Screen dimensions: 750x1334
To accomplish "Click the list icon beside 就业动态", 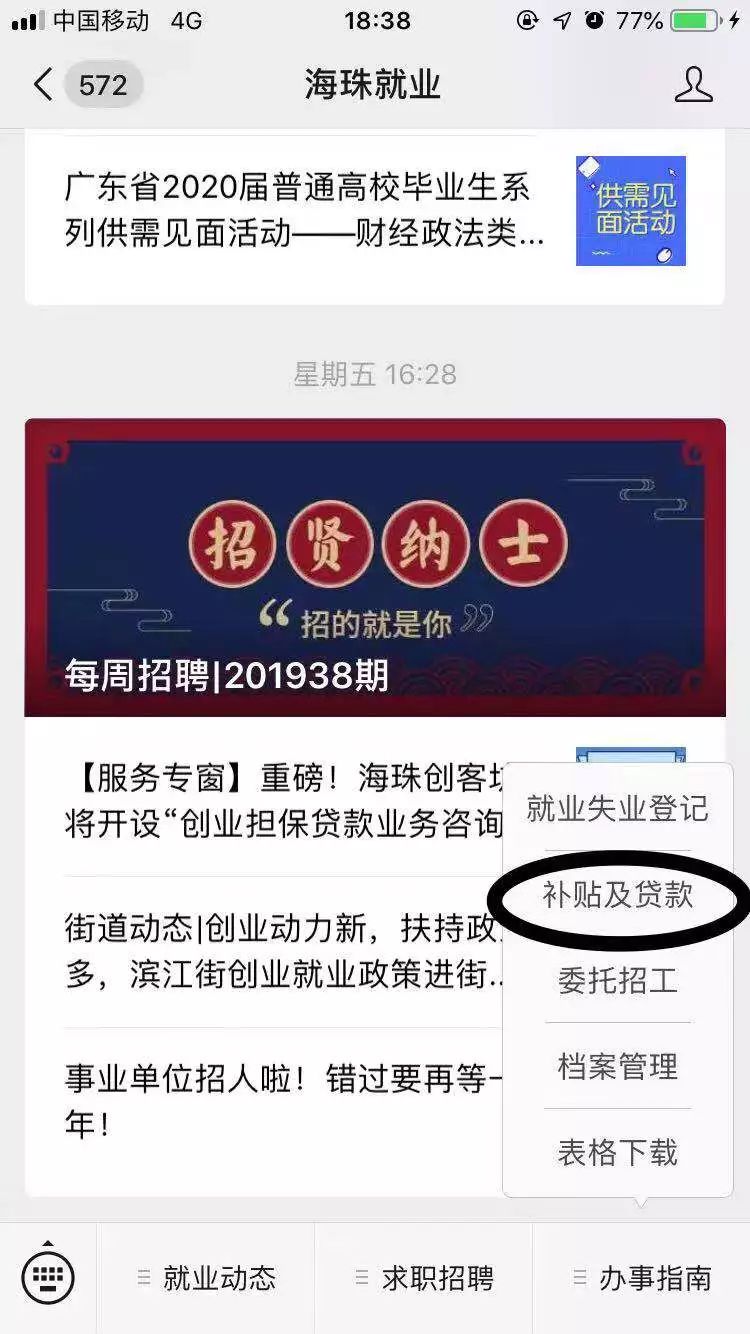I will (145, 1277).
